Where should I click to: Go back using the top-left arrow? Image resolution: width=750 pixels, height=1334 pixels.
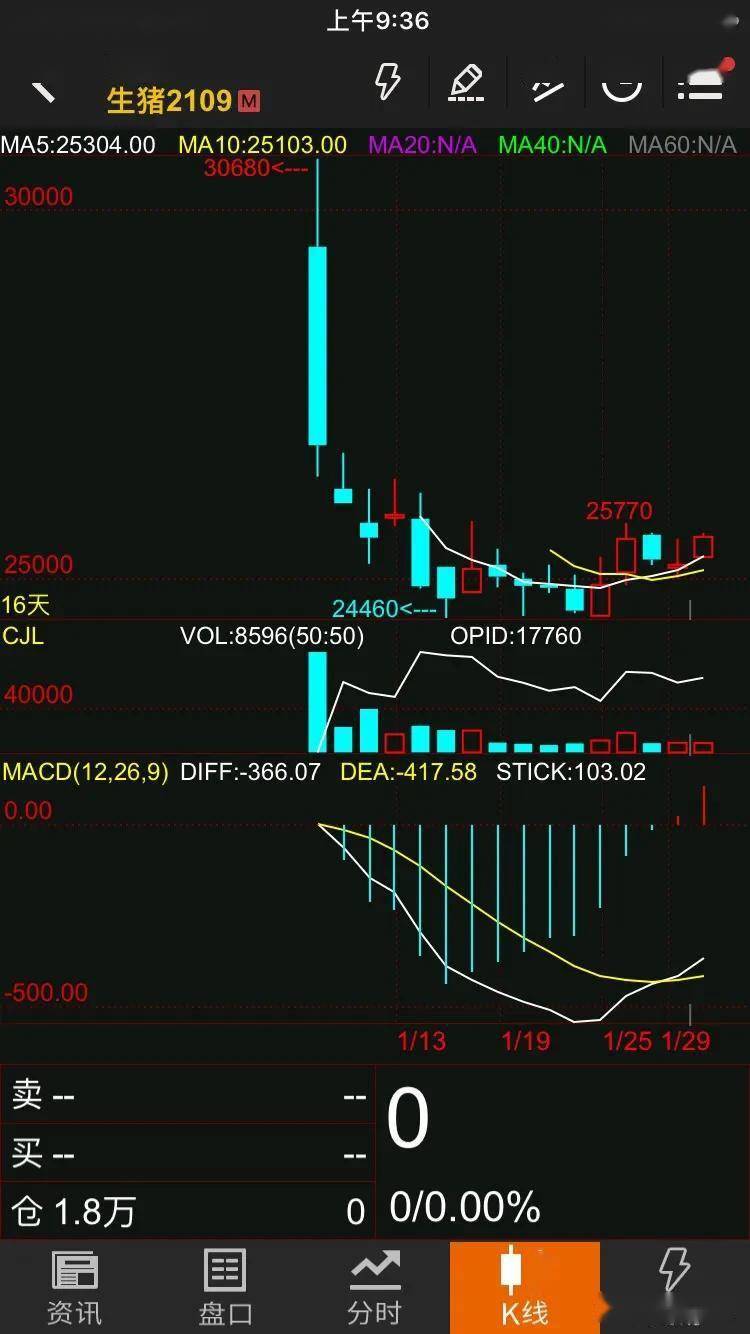click(x=43, y=93)
